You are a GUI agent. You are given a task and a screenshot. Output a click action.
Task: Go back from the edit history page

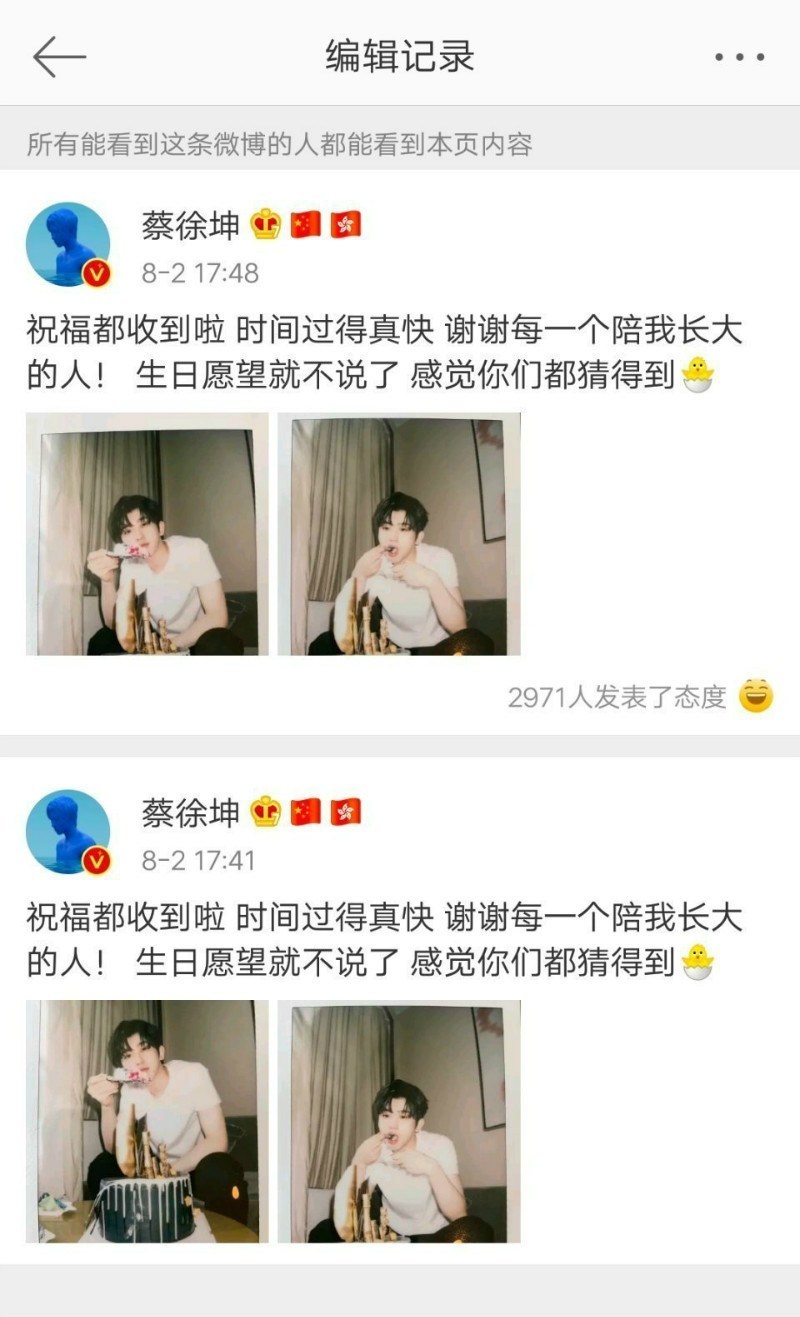coord(58,57)
